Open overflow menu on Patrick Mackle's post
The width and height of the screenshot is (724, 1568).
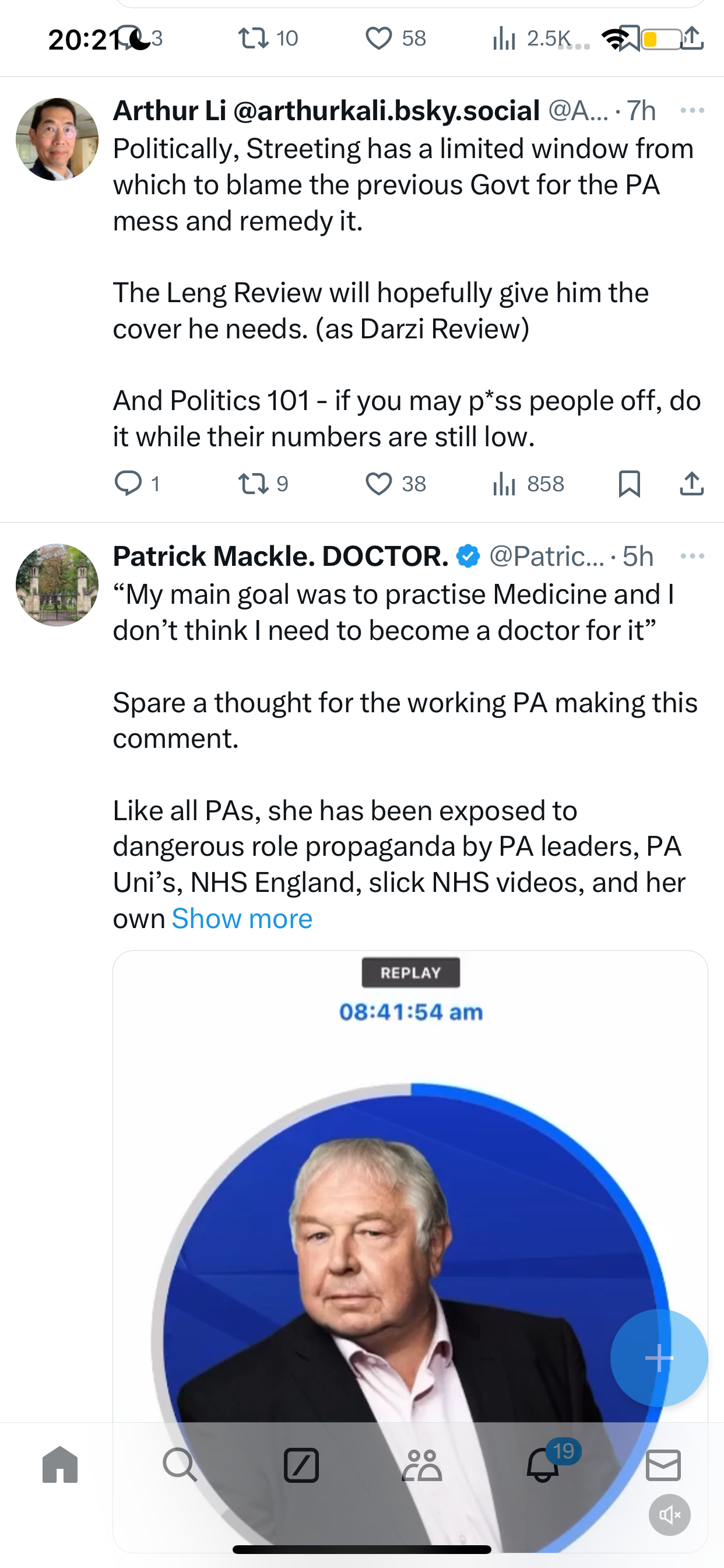point(693,556)
